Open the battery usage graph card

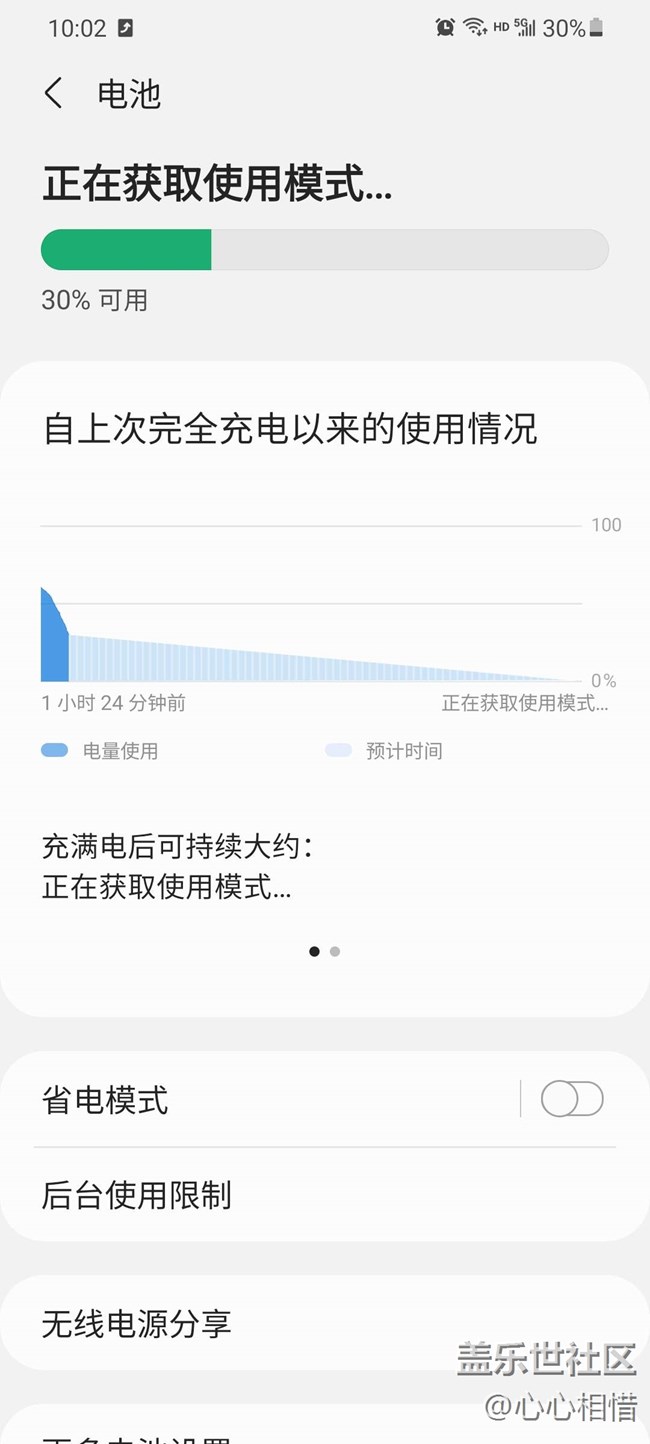tap(325, 690)
